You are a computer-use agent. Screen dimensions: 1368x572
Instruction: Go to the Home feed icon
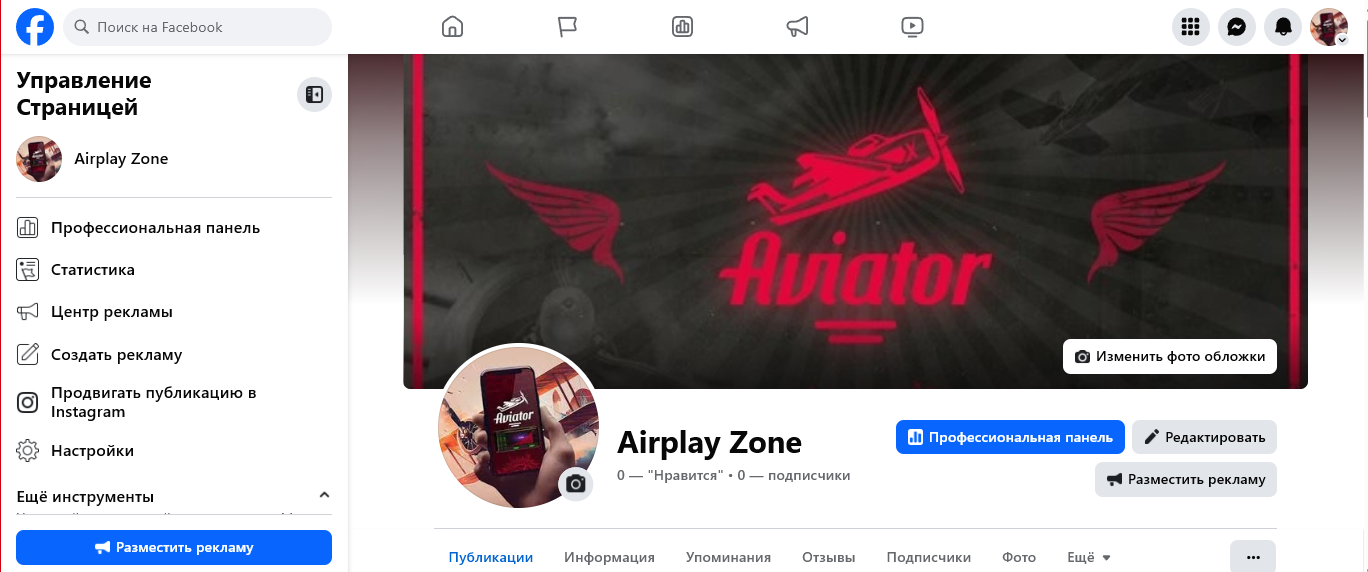(452, 27)
